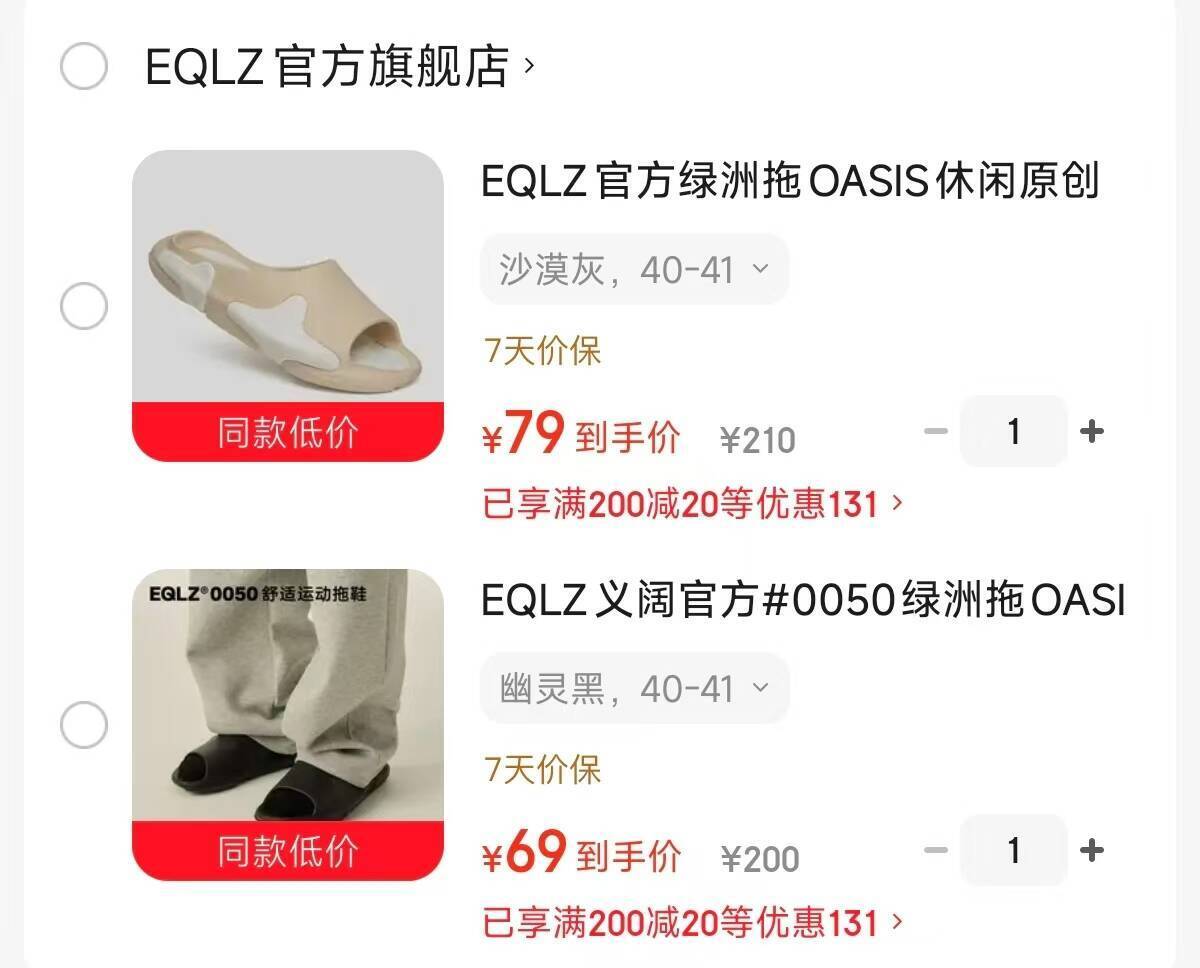The height and width of the screenshot is (968, 1200).
Task: Edit the quantity field of 幽灵黑 slipper
Action: 1013,851
